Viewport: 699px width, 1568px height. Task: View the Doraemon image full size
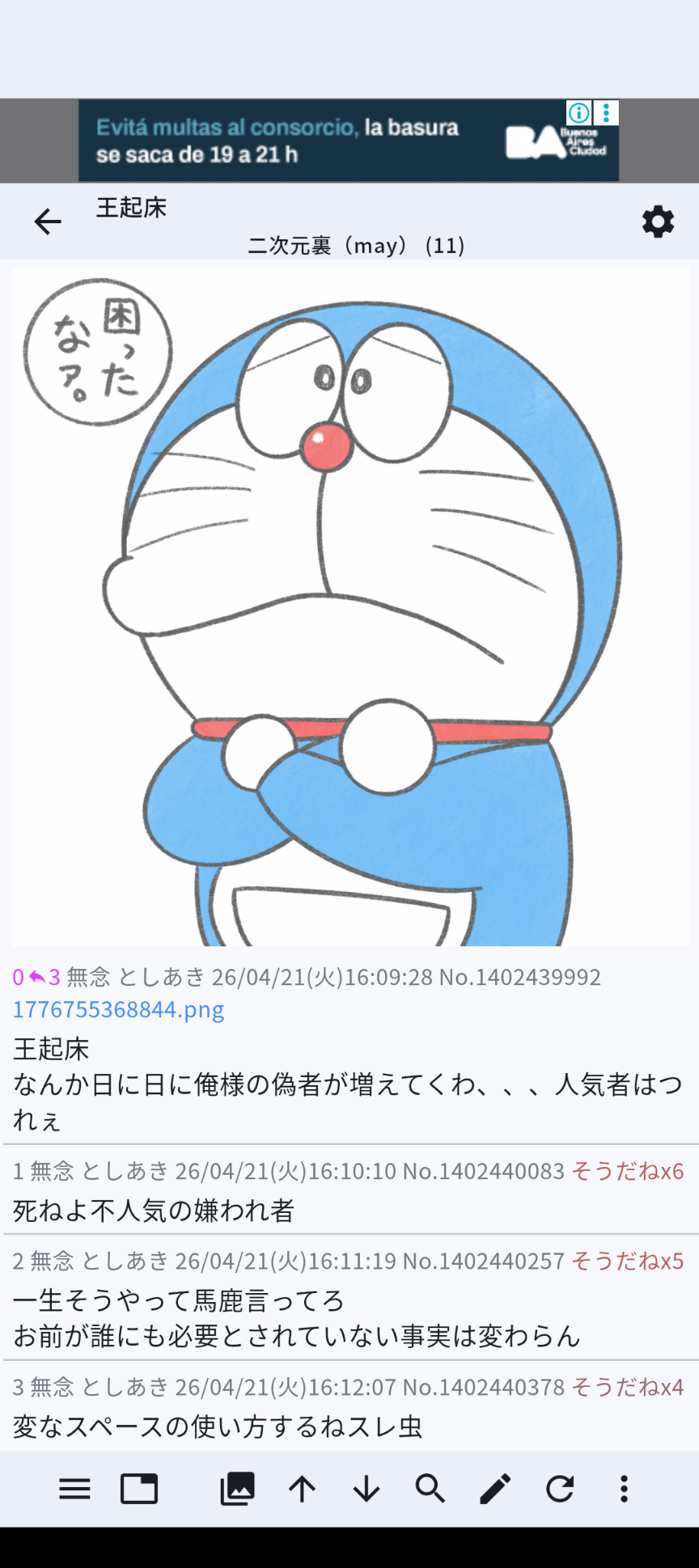tap(349, 606)
